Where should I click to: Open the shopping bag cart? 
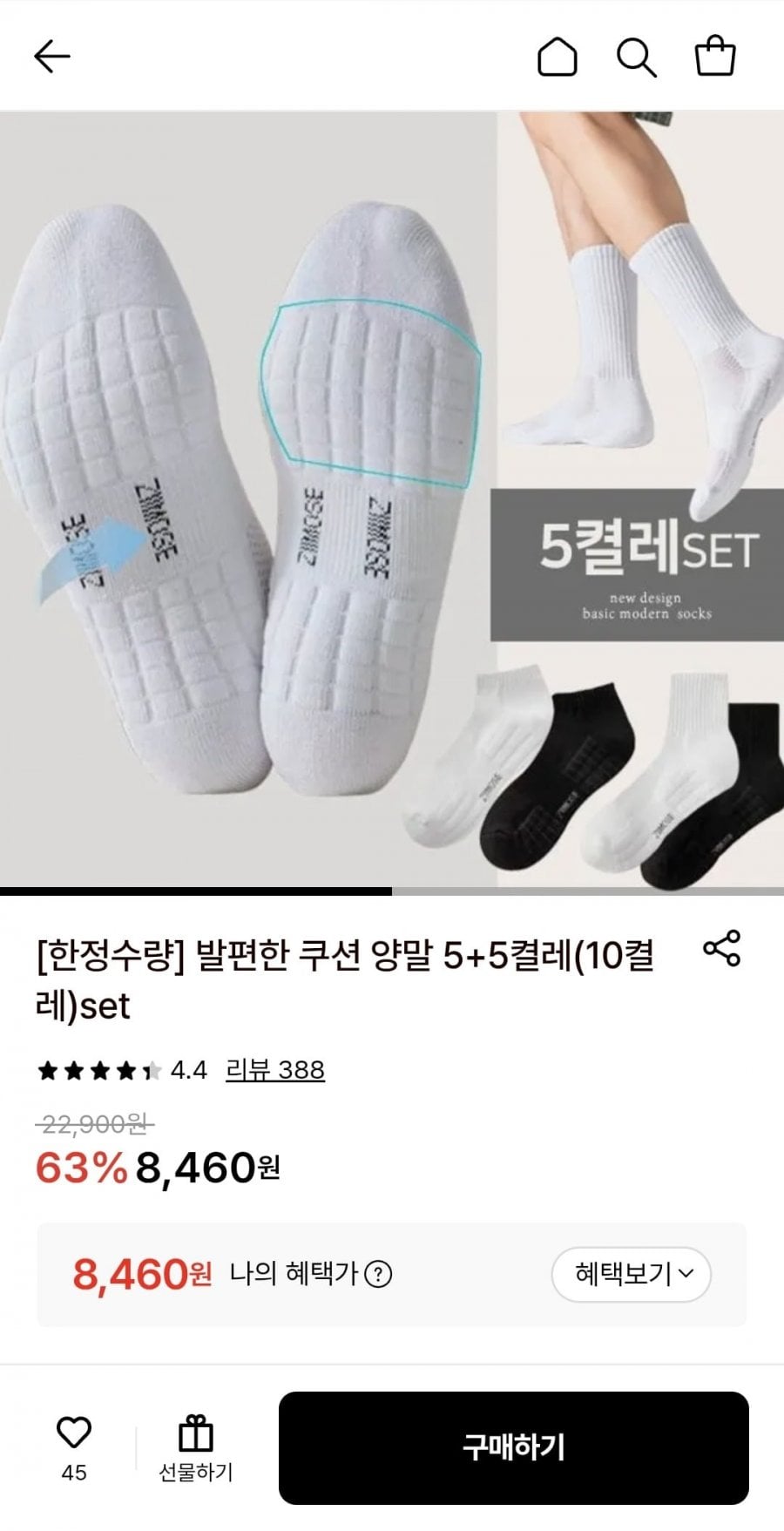click(715, 56)
